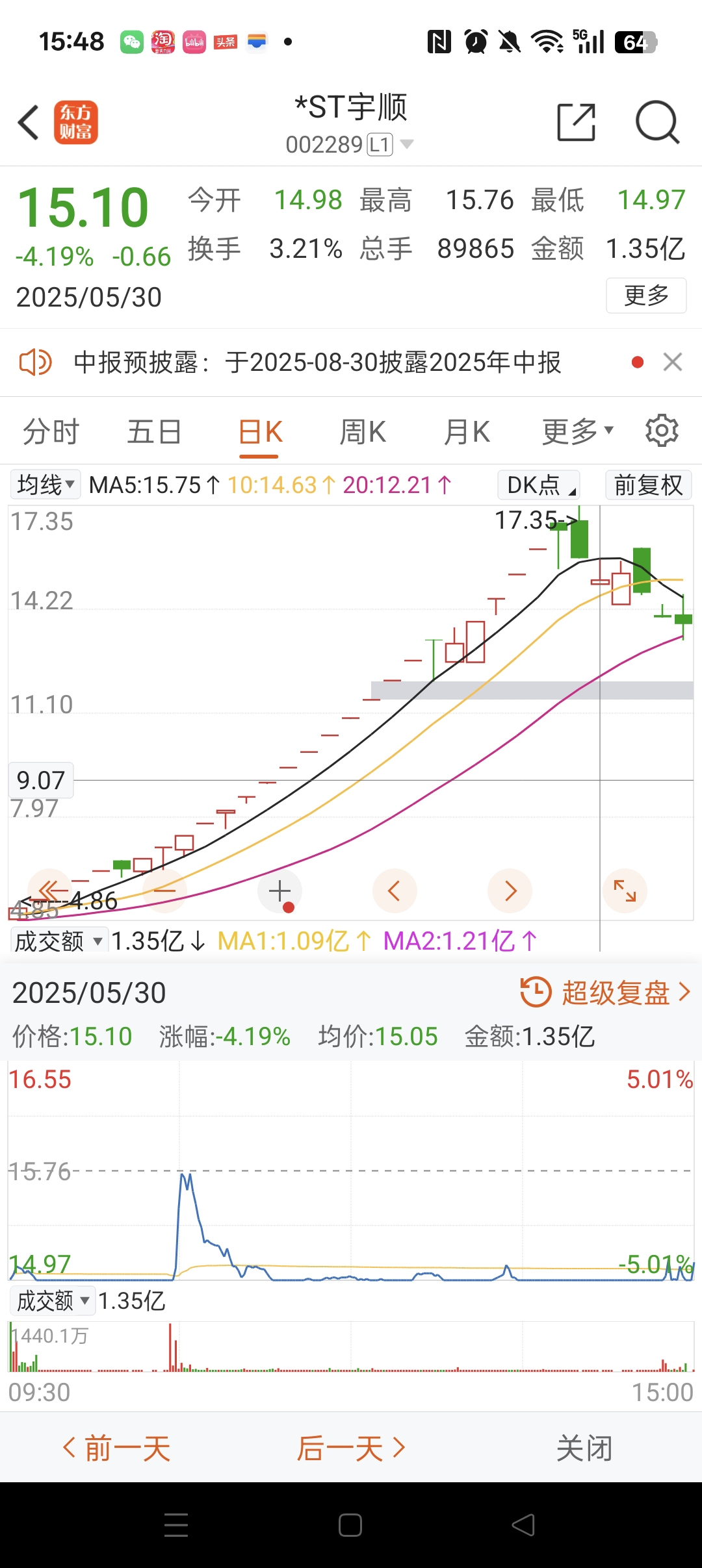Switch to the 分时 tab
The height and width of the screenshot is (1568, 702).
click(51, 432)
